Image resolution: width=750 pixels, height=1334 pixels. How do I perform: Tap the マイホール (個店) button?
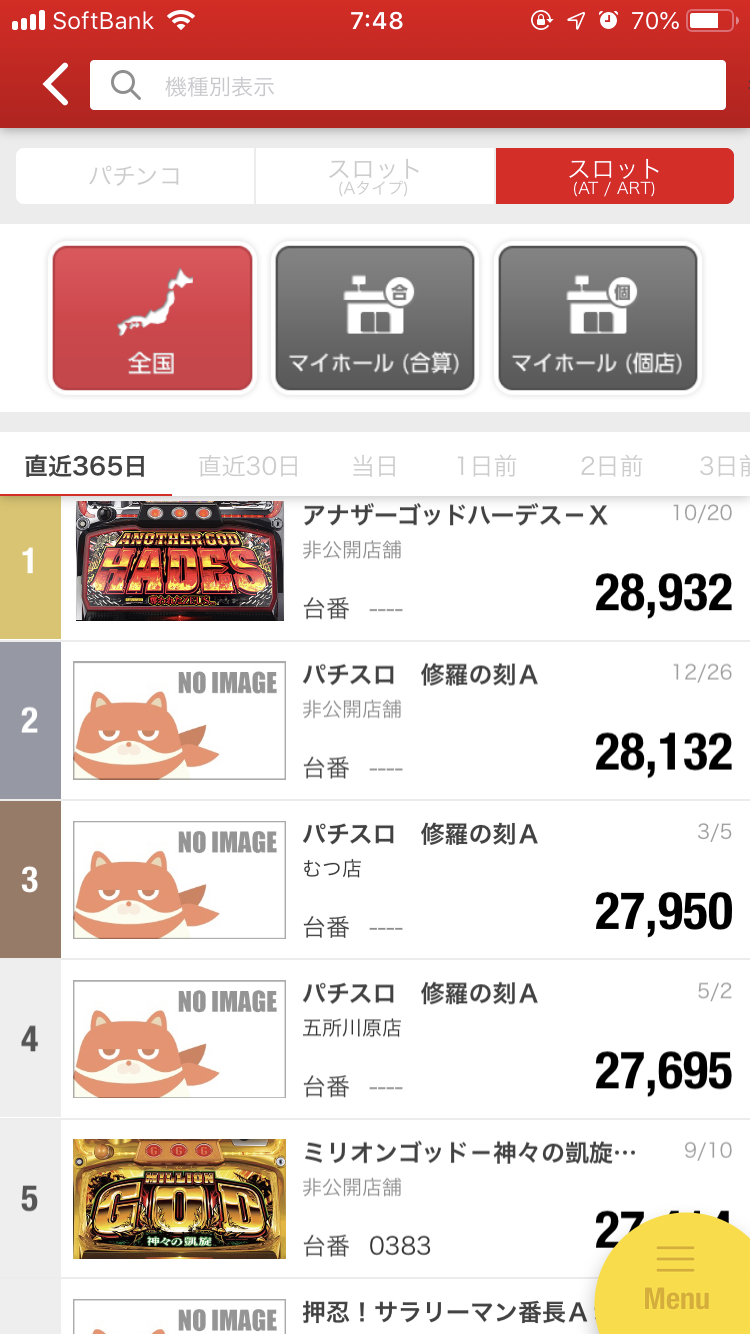[x=598, y=318]
